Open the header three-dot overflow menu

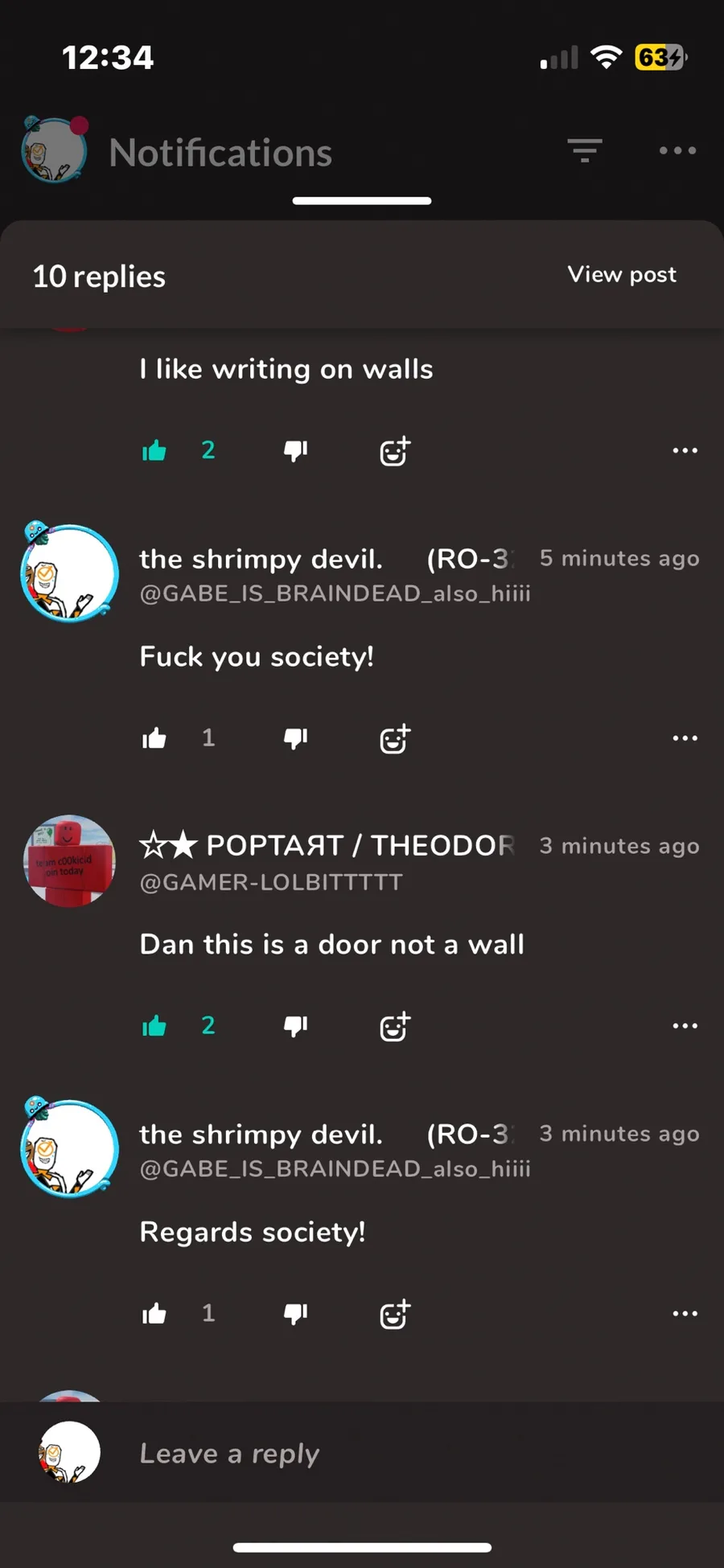(677, 150)
